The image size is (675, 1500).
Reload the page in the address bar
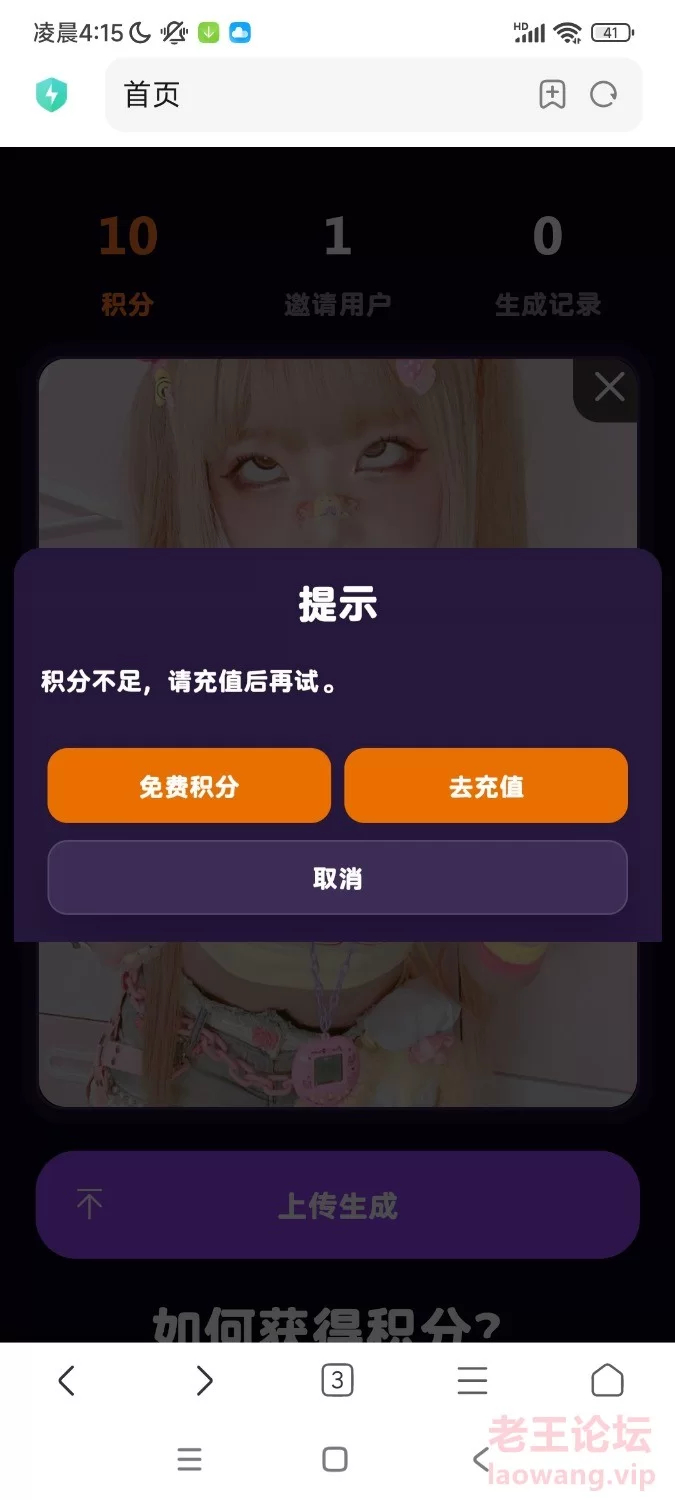click(603, 95)
